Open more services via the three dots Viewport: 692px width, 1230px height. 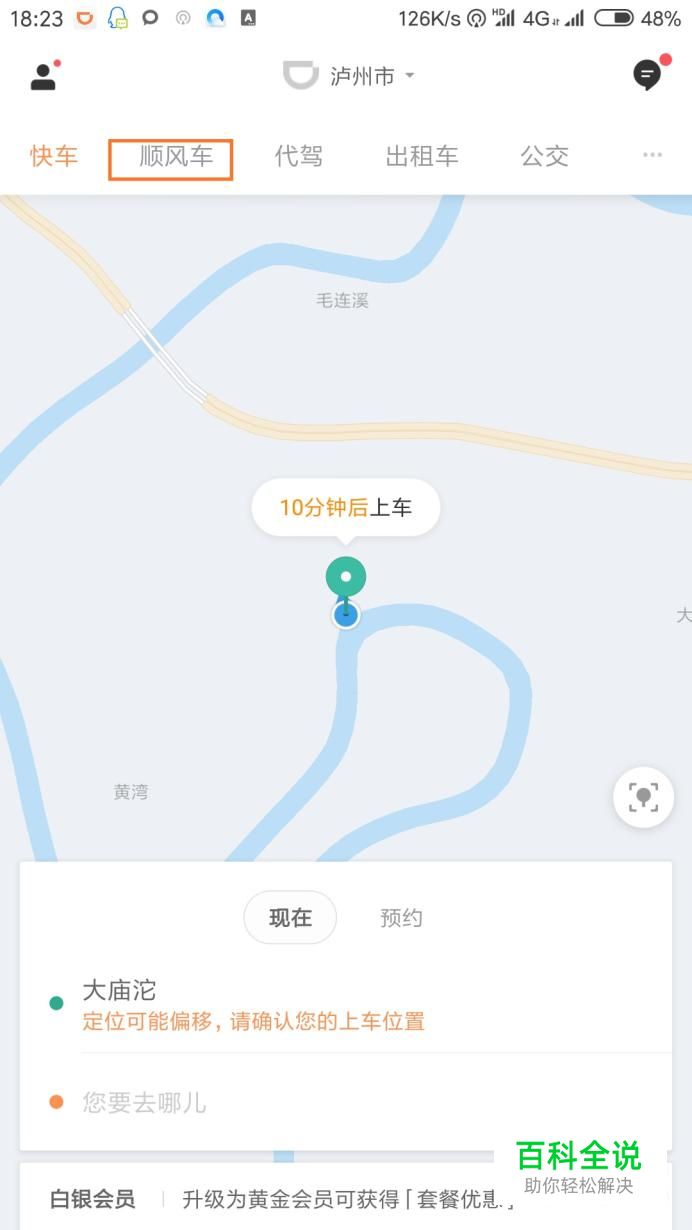click(x=652, y=155)
